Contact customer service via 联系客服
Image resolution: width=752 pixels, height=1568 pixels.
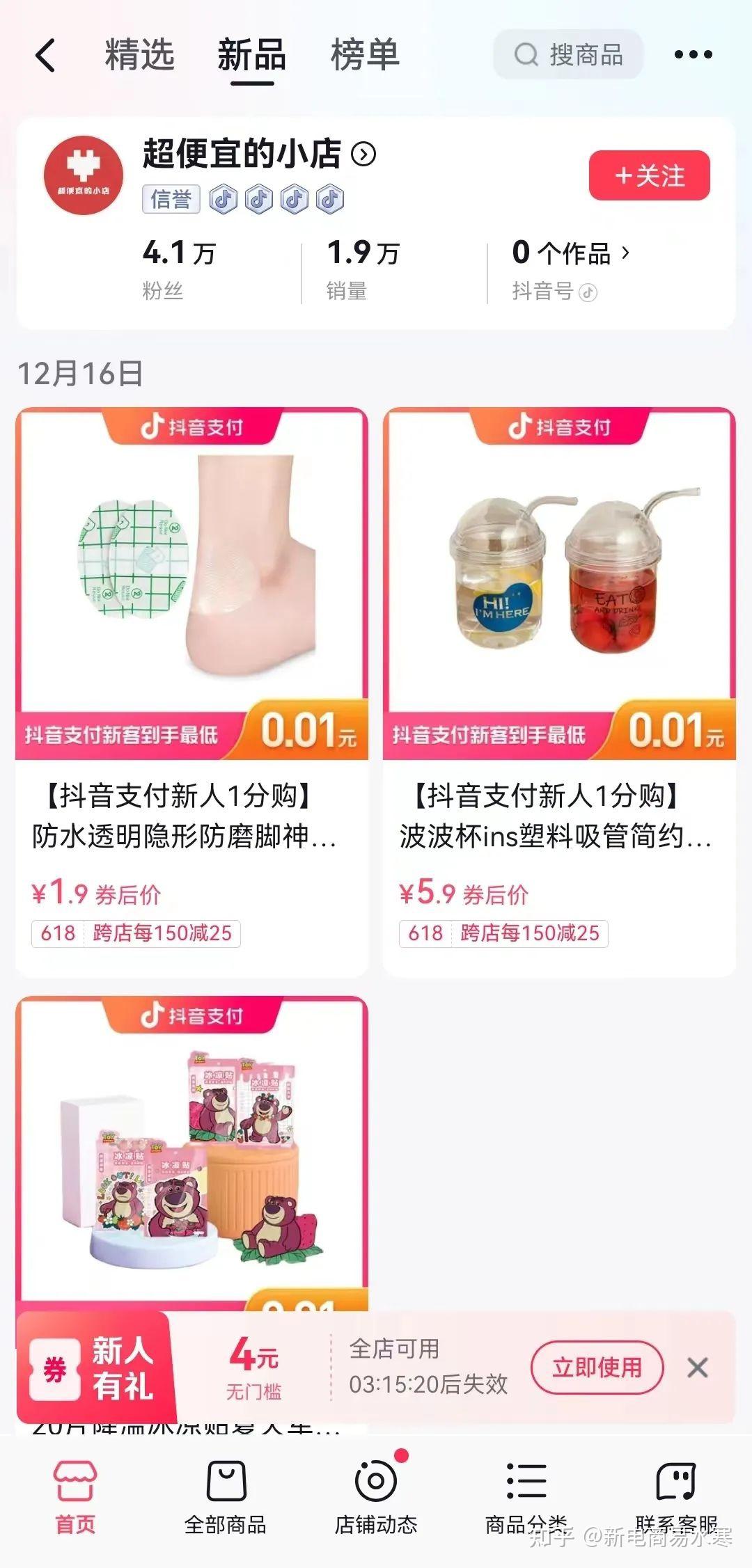point(676,1496)
